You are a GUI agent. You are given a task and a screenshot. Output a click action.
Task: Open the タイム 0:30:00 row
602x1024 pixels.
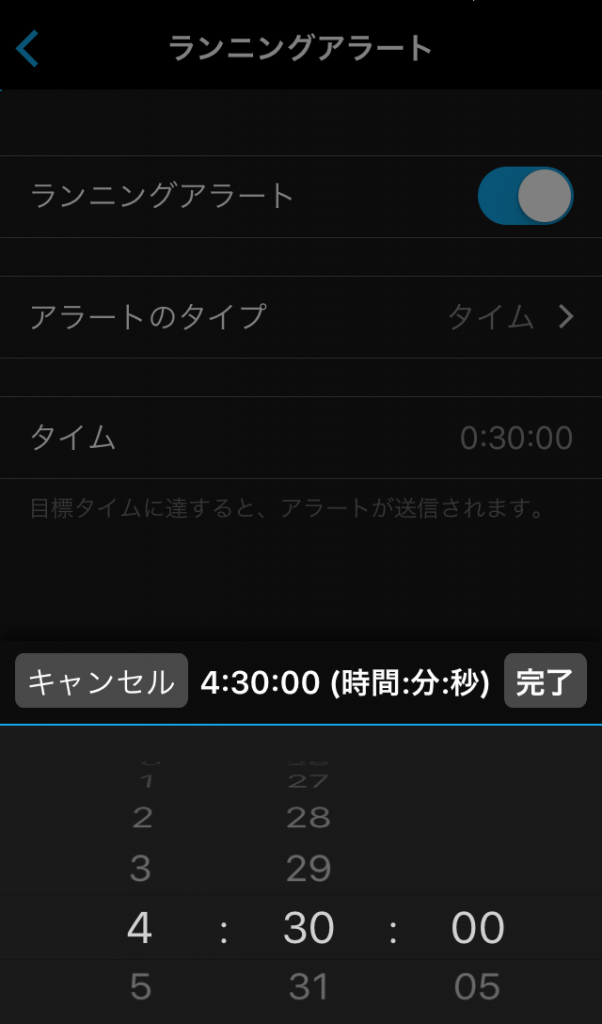click(x=301, y=437)
